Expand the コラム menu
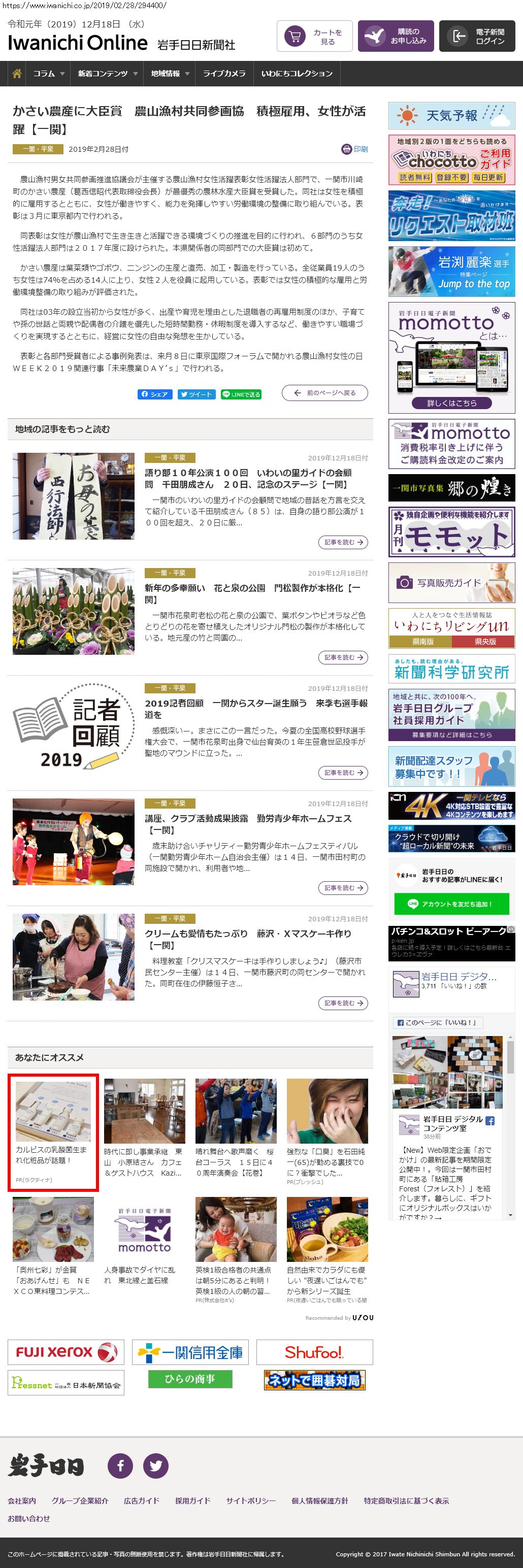This screenshot has width=523, height=1568. [x=48, y=74]
